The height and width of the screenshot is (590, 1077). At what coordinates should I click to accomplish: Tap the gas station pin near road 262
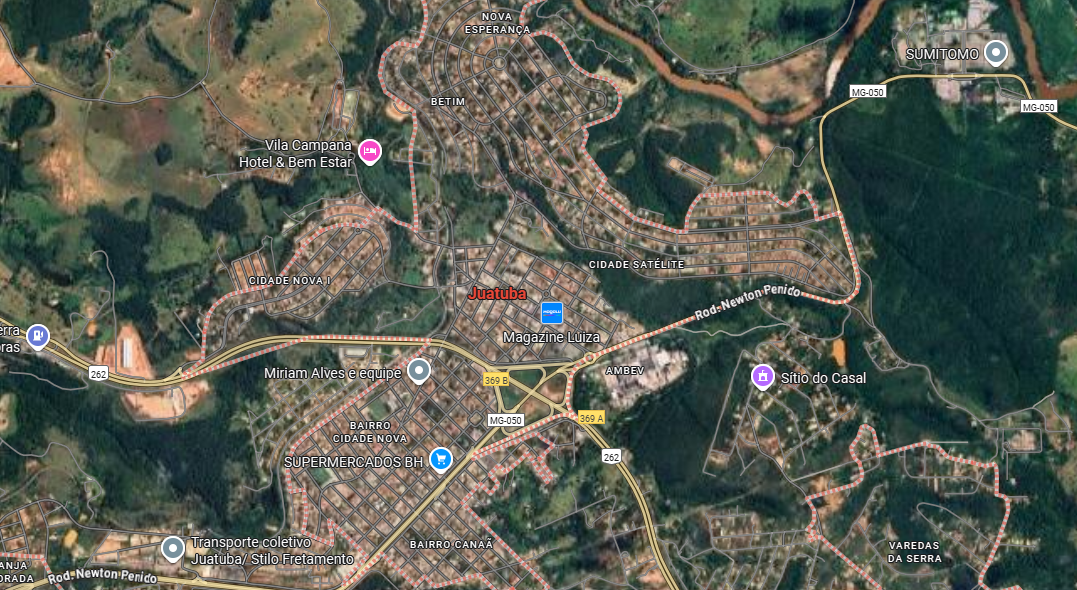click(37, 336)
